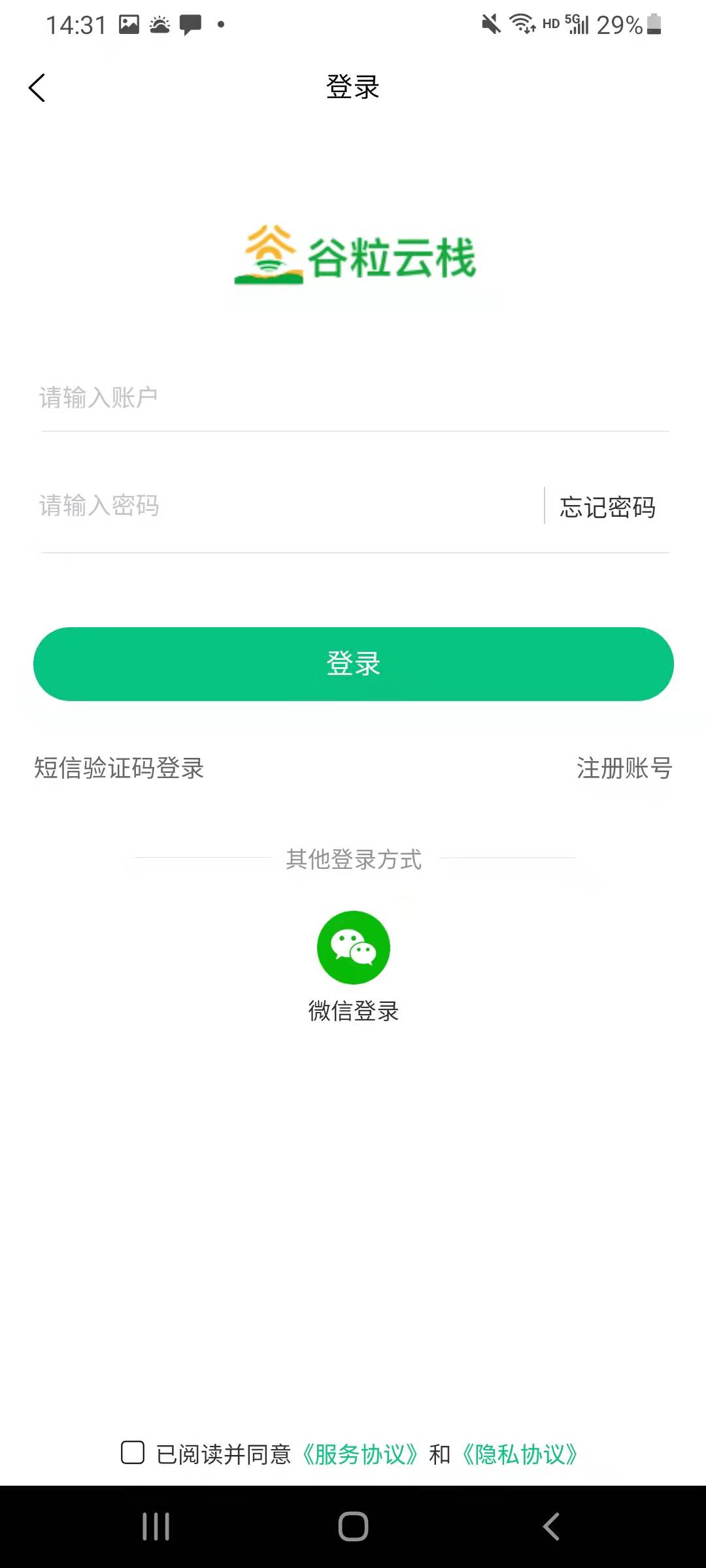Viewport: 706px width, 1568px height.
Task: Go back using the top-left arrow
Action: pyautogui.click(x=37, y=88)
